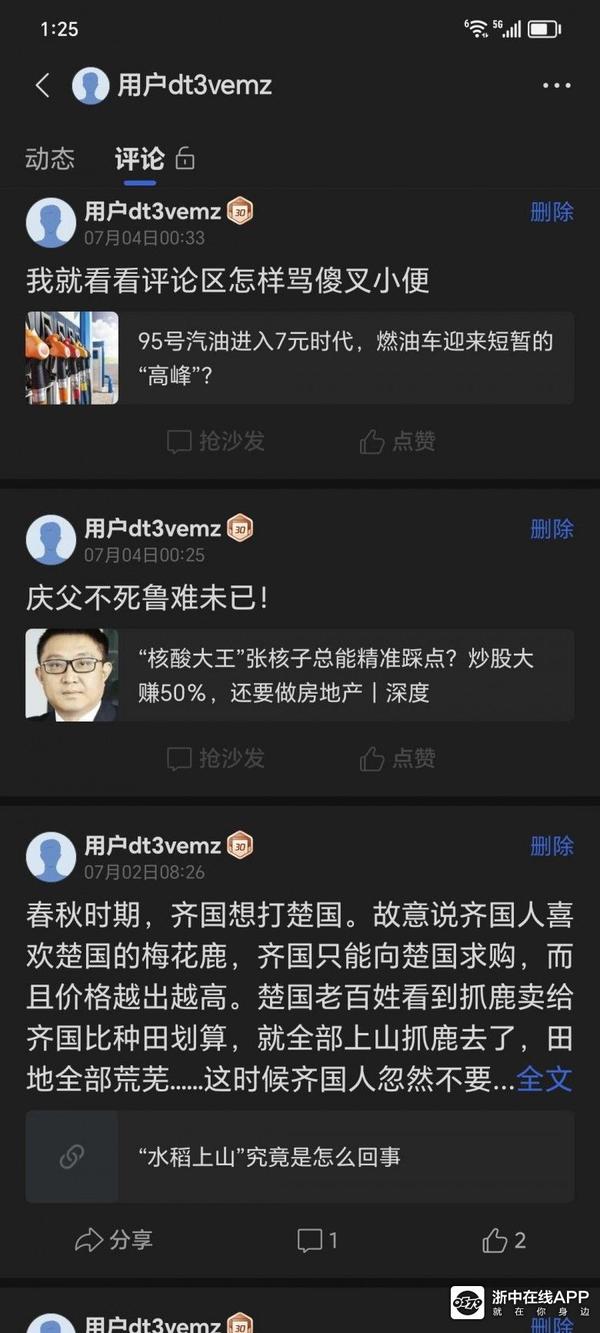Like the comment about 95号汽油
Screen dimensions: 600x1333
coord(398,441)
